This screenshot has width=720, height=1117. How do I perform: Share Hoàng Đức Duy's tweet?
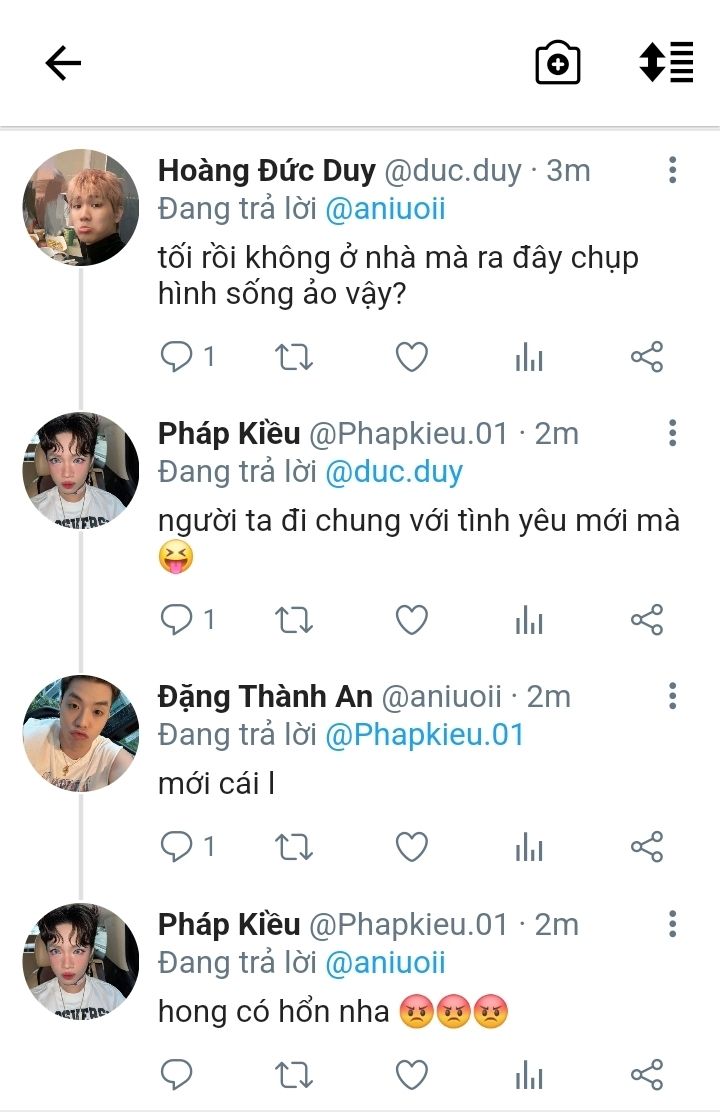(x=647, y=357)
